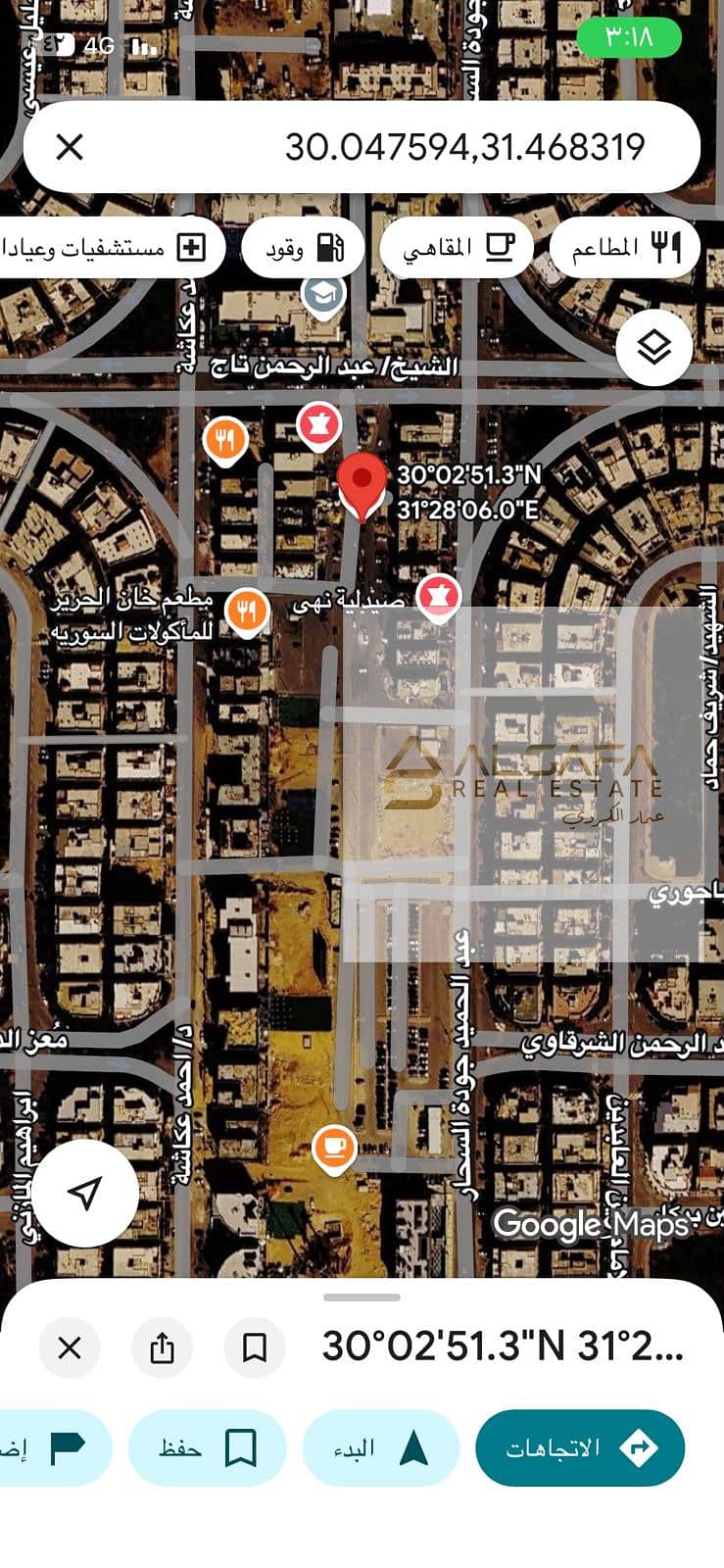
Task: Open the graduation cap school marker
Action: pyautogui.click(x=323, y=295)
